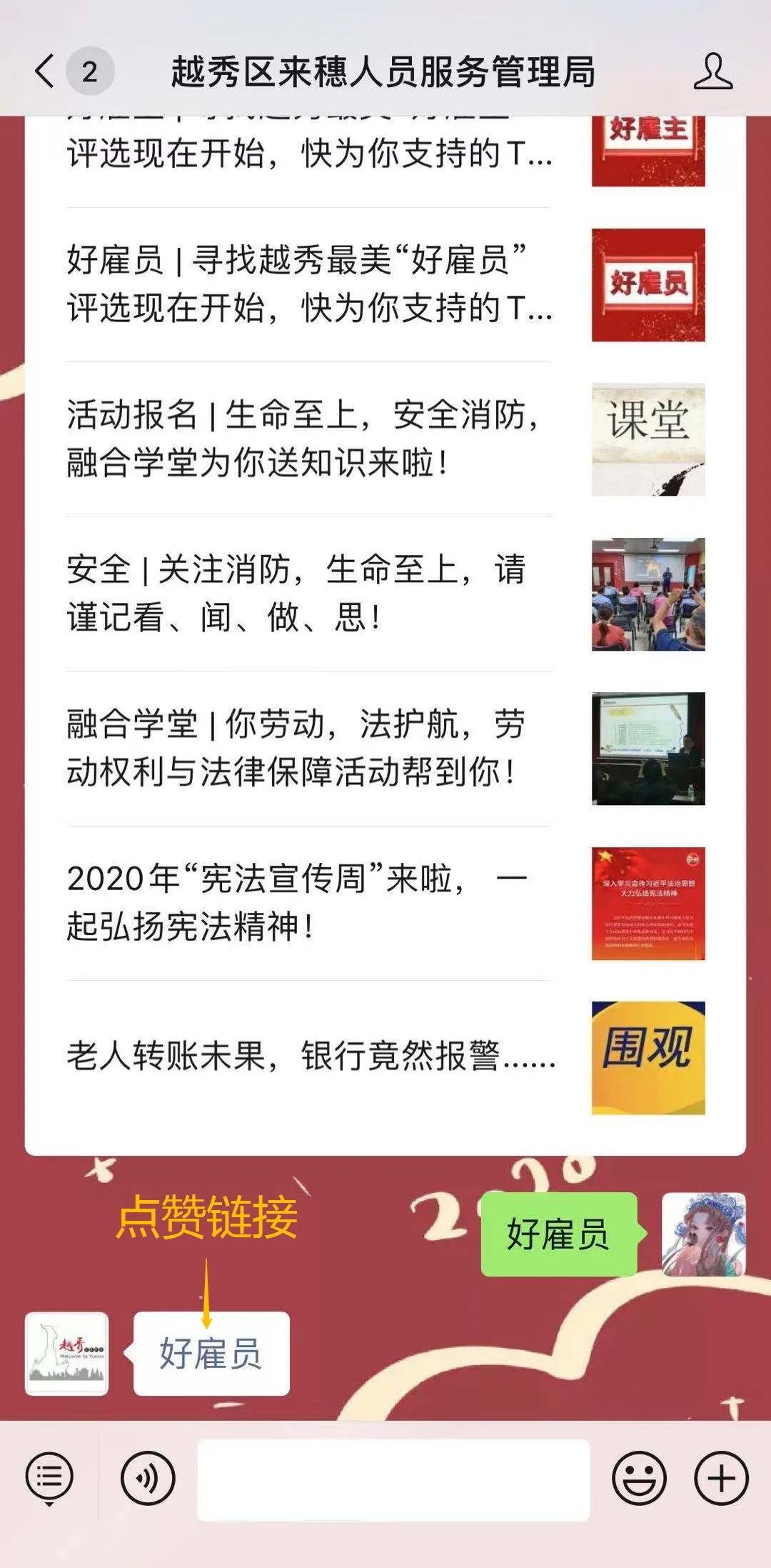Open the 融合学堂 labor rights article
The width and height of the screenshot is (771, 1568).
[x=308, y=748]
